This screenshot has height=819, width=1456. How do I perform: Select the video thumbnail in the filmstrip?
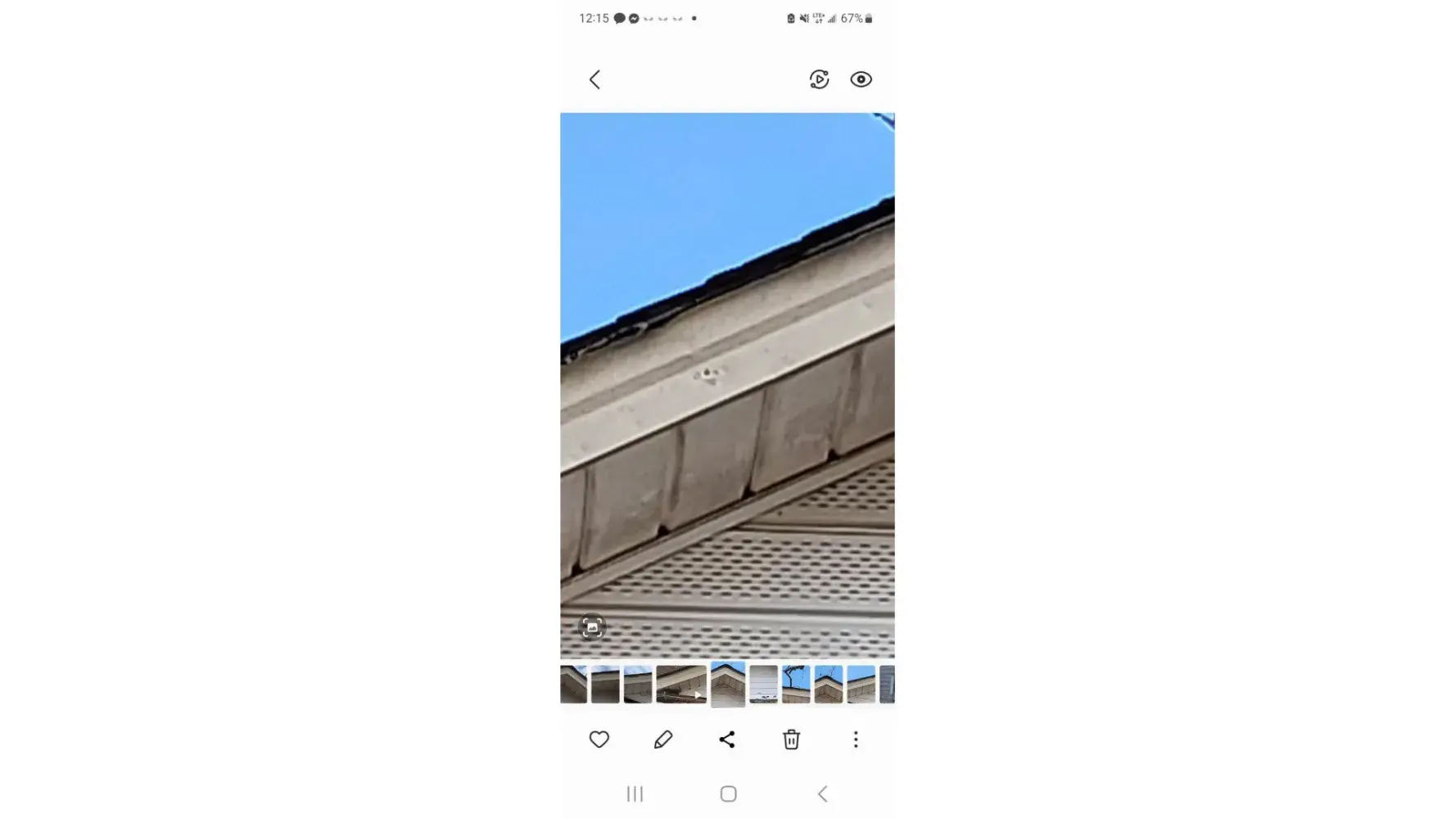[681, 685]
